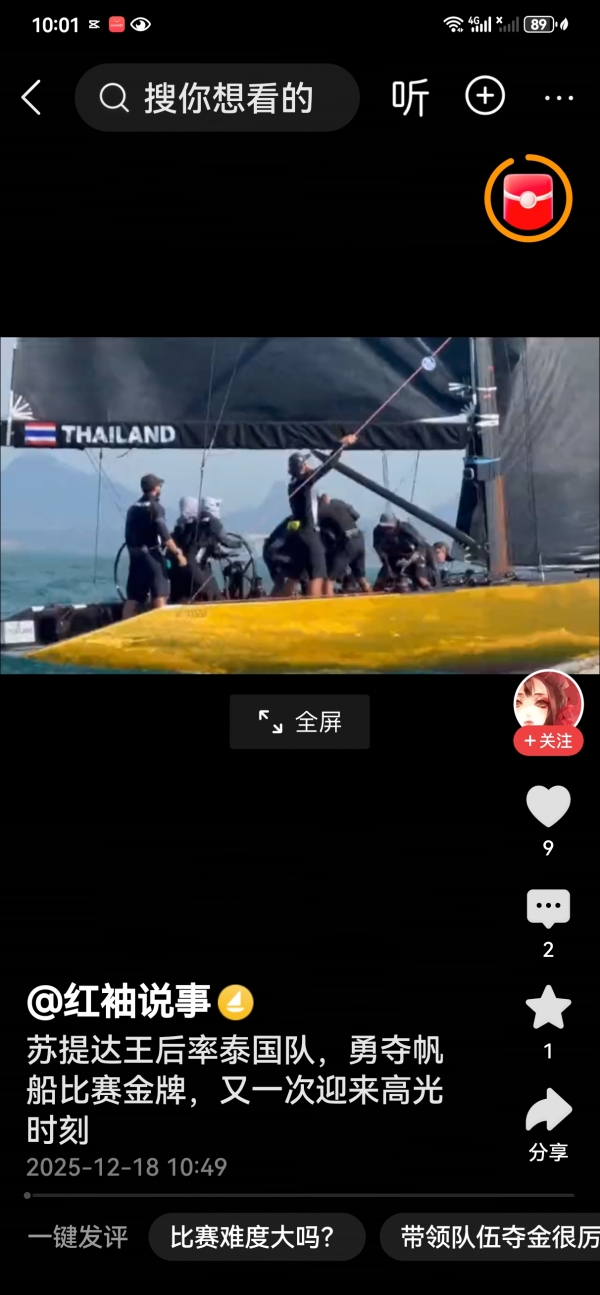
Task: Favorite the video with the star
Action: (x=548, y=1008)
